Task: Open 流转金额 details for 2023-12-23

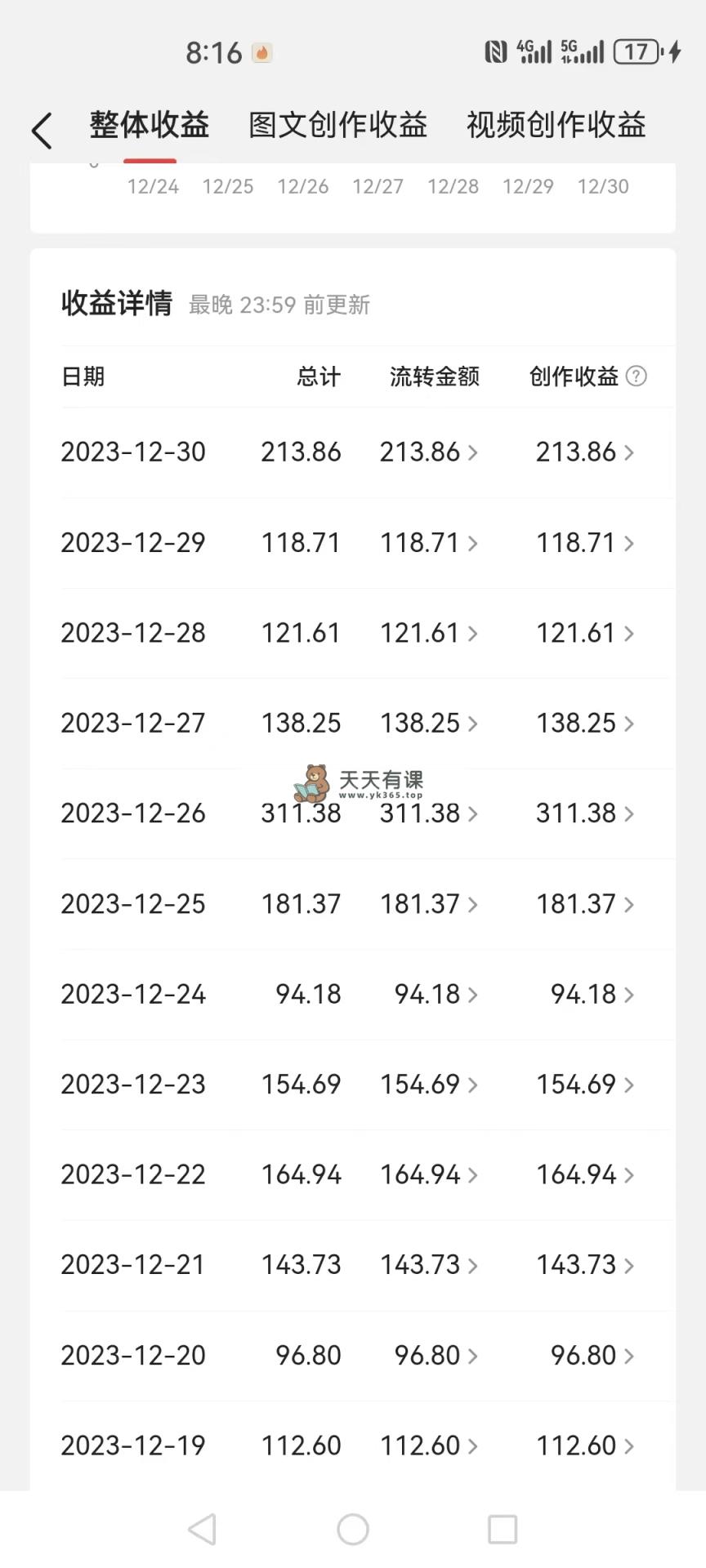Action: [429, 1085]
